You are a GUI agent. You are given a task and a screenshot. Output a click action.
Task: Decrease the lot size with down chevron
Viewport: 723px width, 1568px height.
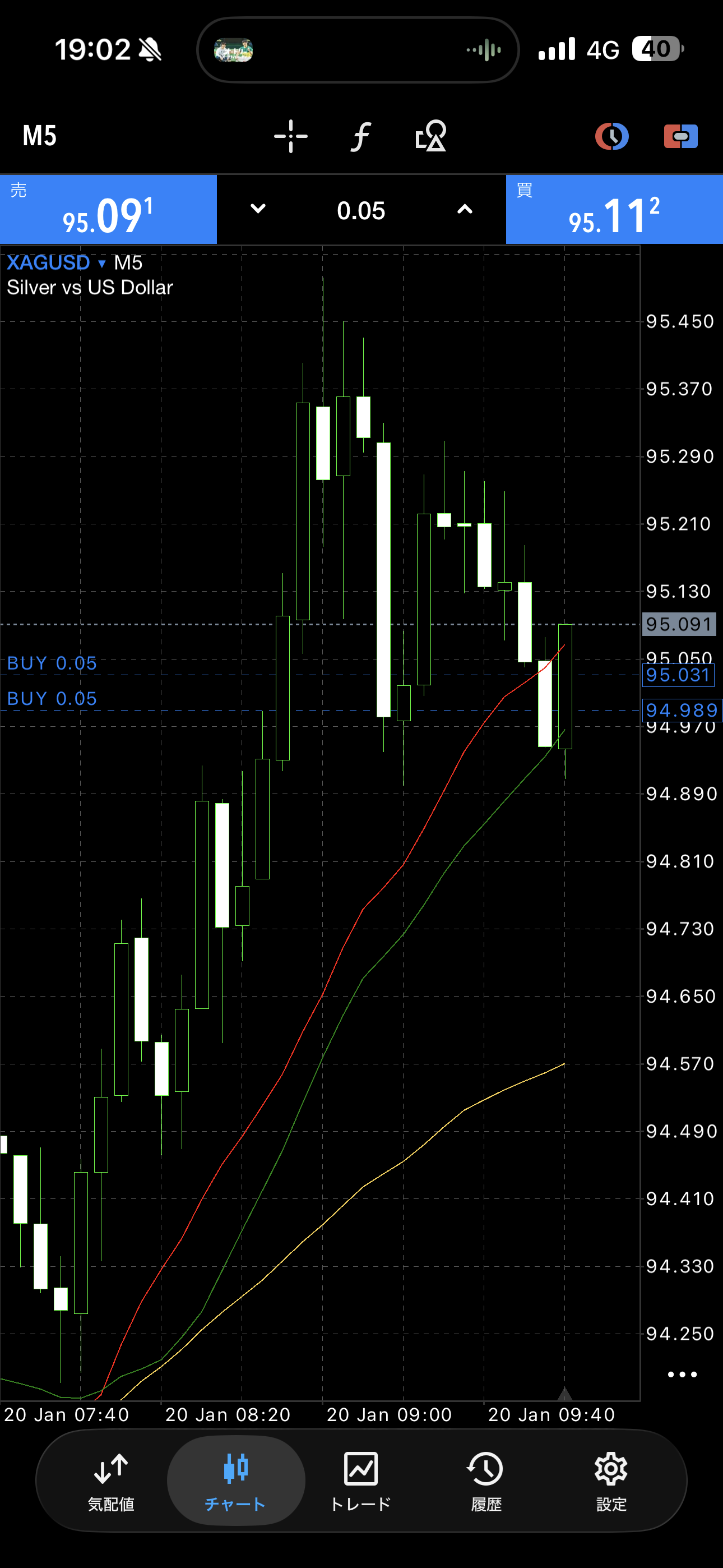pyautogui.click(x=258, y=209)
